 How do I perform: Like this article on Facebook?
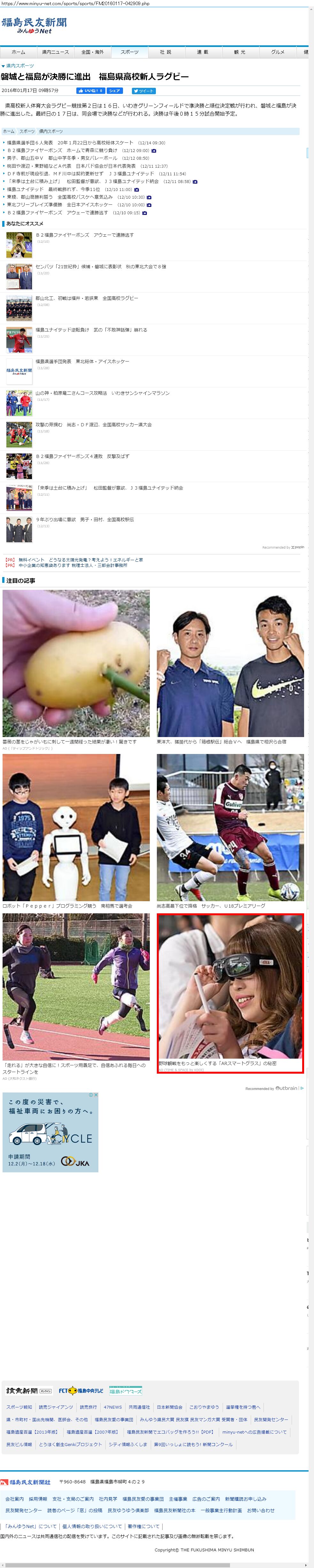click(90, 91)
